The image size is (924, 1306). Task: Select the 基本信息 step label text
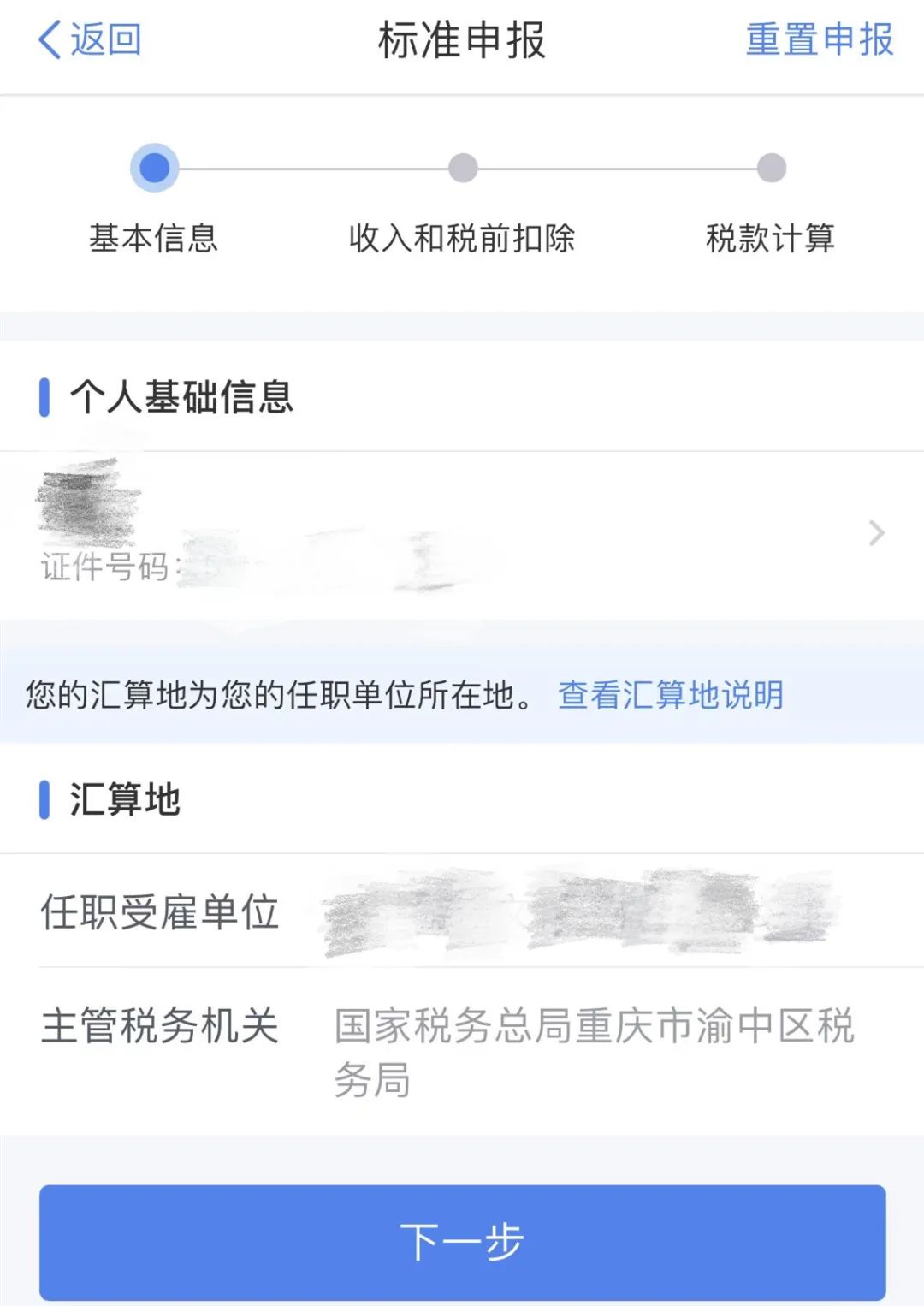click(154, 240)
